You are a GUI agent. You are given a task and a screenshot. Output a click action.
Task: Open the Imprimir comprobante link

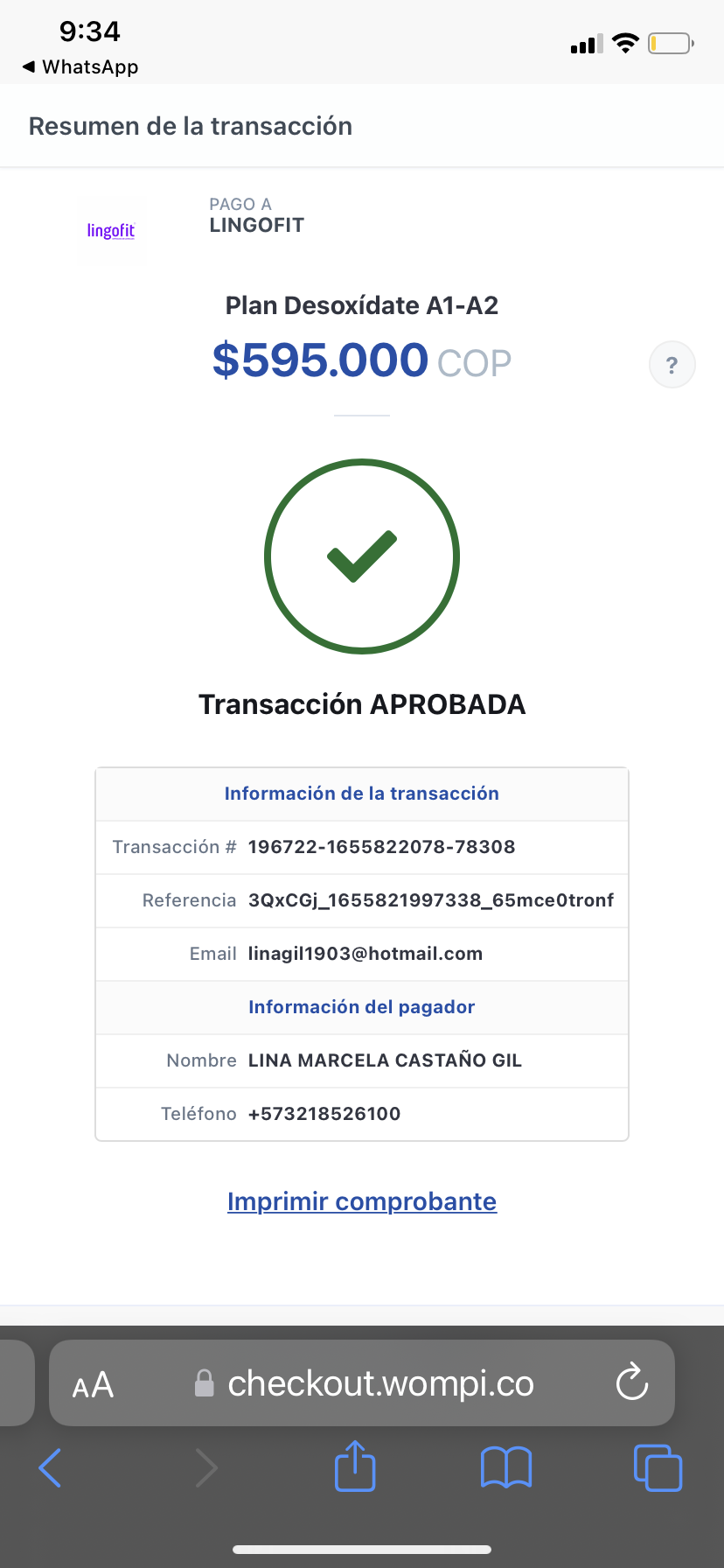pyautogui.click(x=362, y=1201)
